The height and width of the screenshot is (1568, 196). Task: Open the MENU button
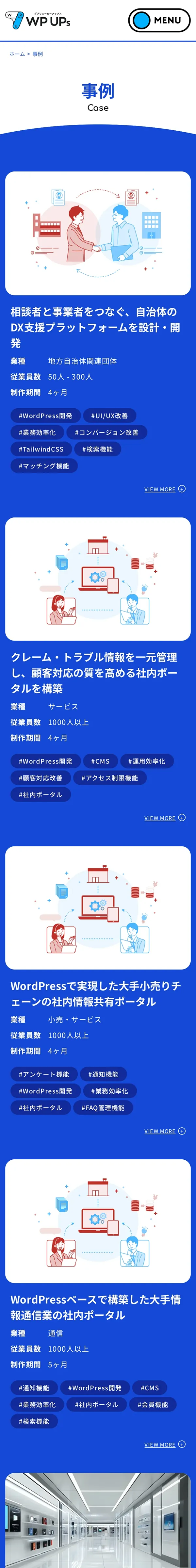click(x=159, y=20)
